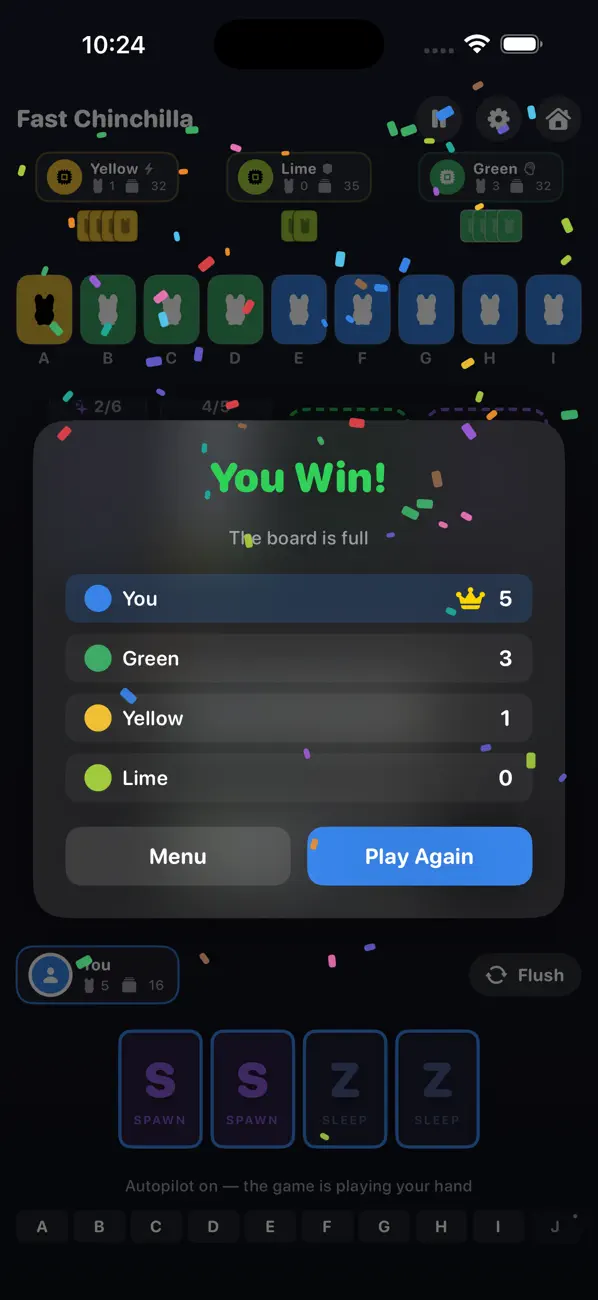Tap the Flush button

(525, 975)
